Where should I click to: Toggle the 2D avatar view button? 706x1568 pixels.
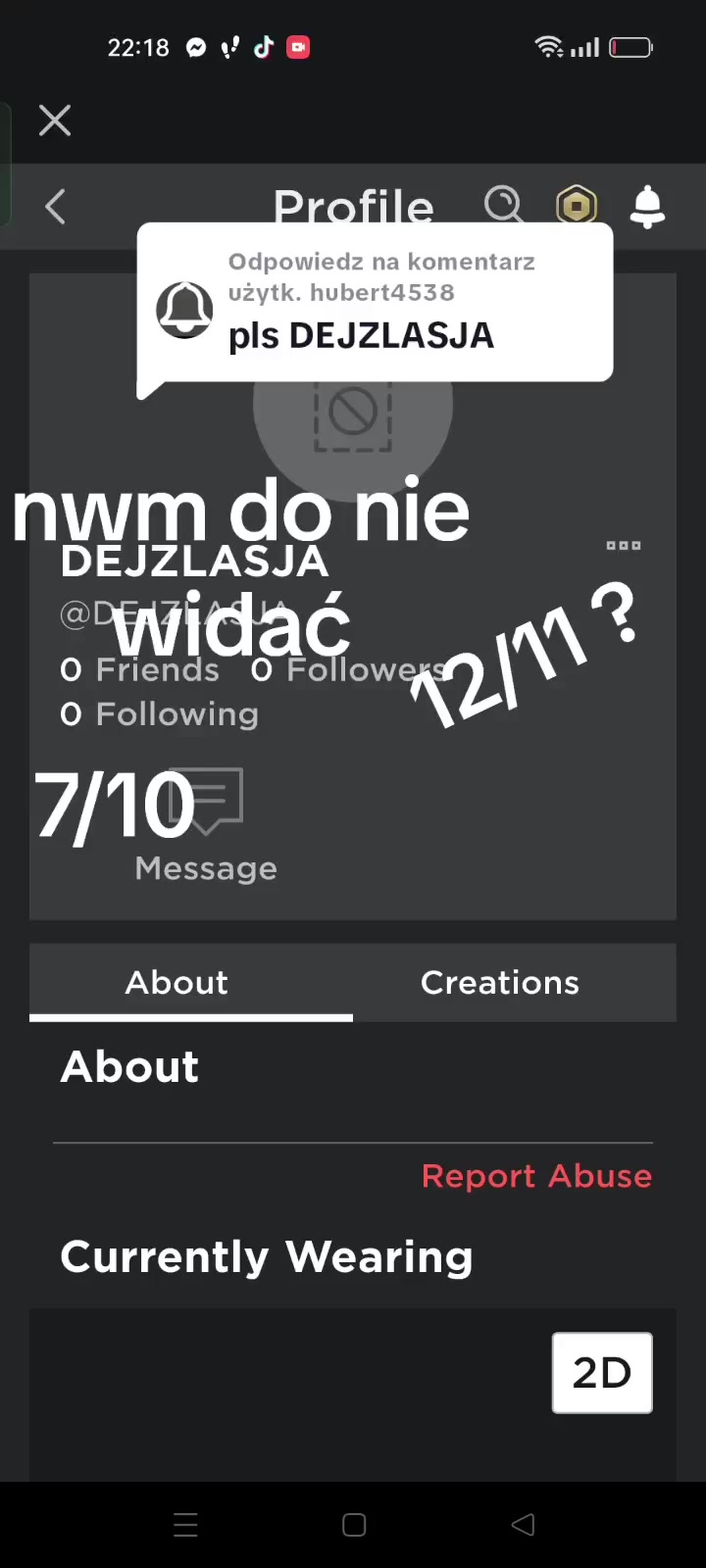[601, 1372]
